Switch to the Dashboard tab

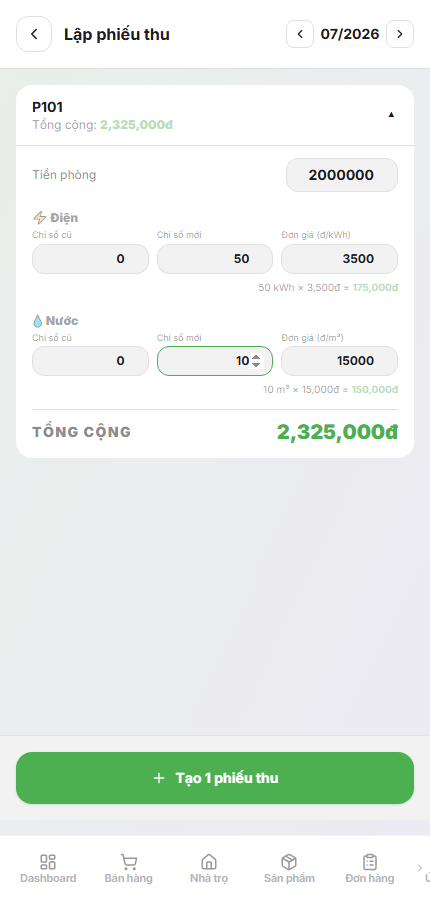click(48, 868)
